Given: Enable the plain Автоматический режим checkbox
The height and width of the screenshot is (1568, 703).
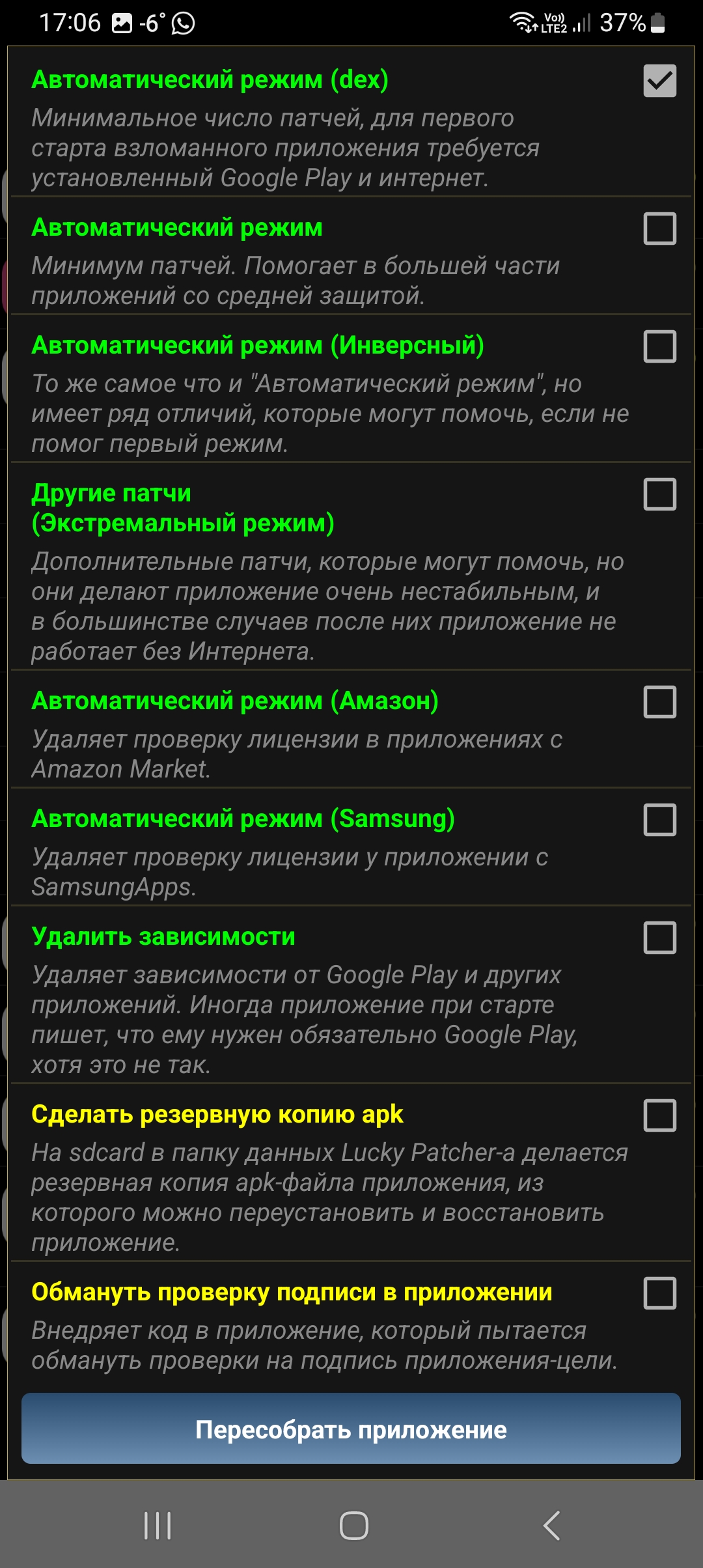Looking at the screenshot, I should 659,229.
